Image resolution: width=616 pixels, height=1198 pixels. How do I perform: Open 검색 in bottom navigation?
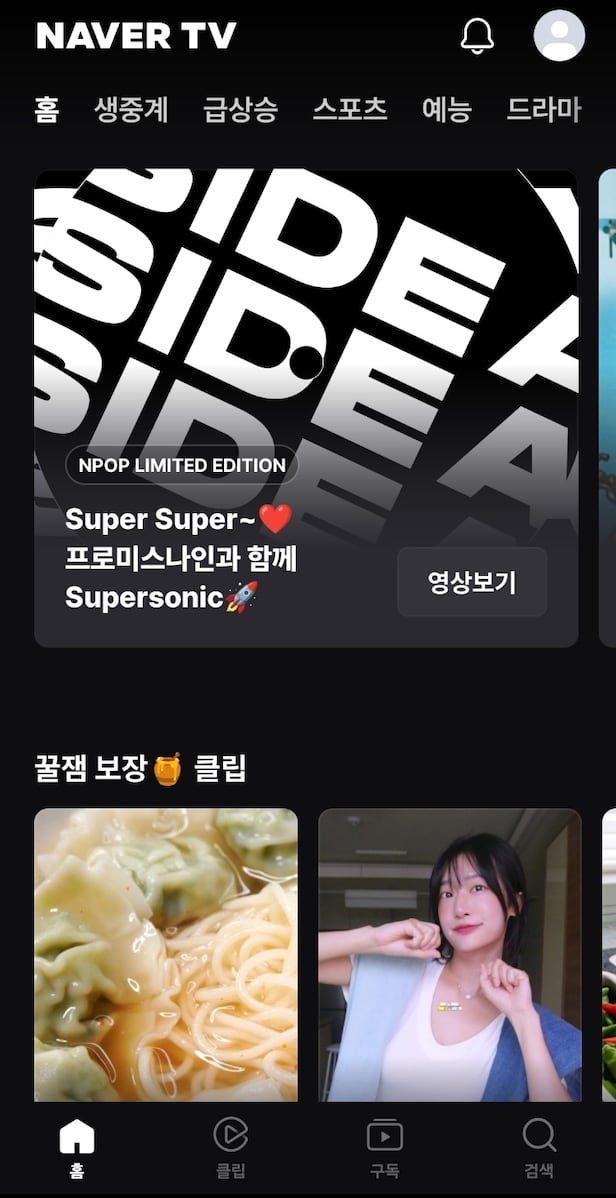[539, 1148]
